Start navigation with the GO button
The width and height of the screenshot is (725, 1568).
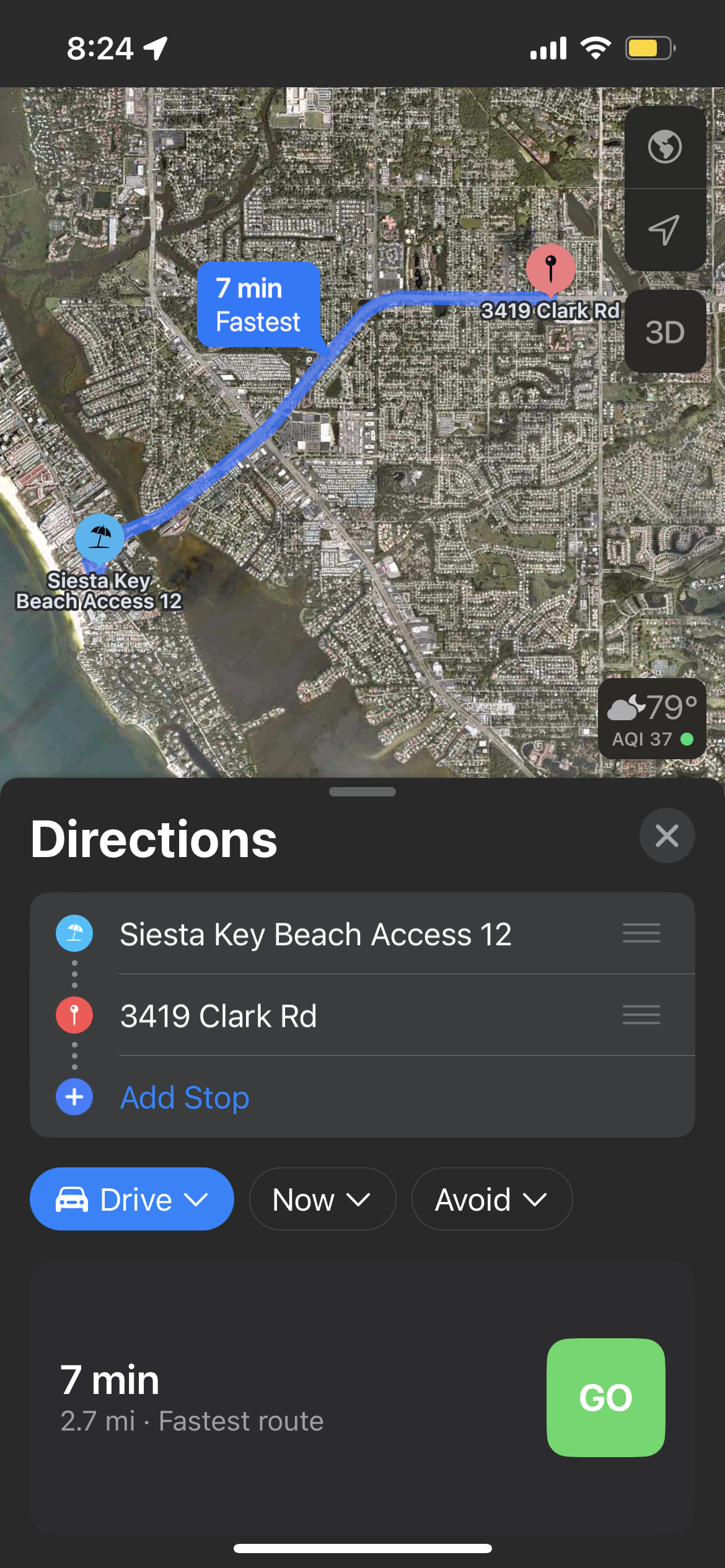click(605, 1398)
